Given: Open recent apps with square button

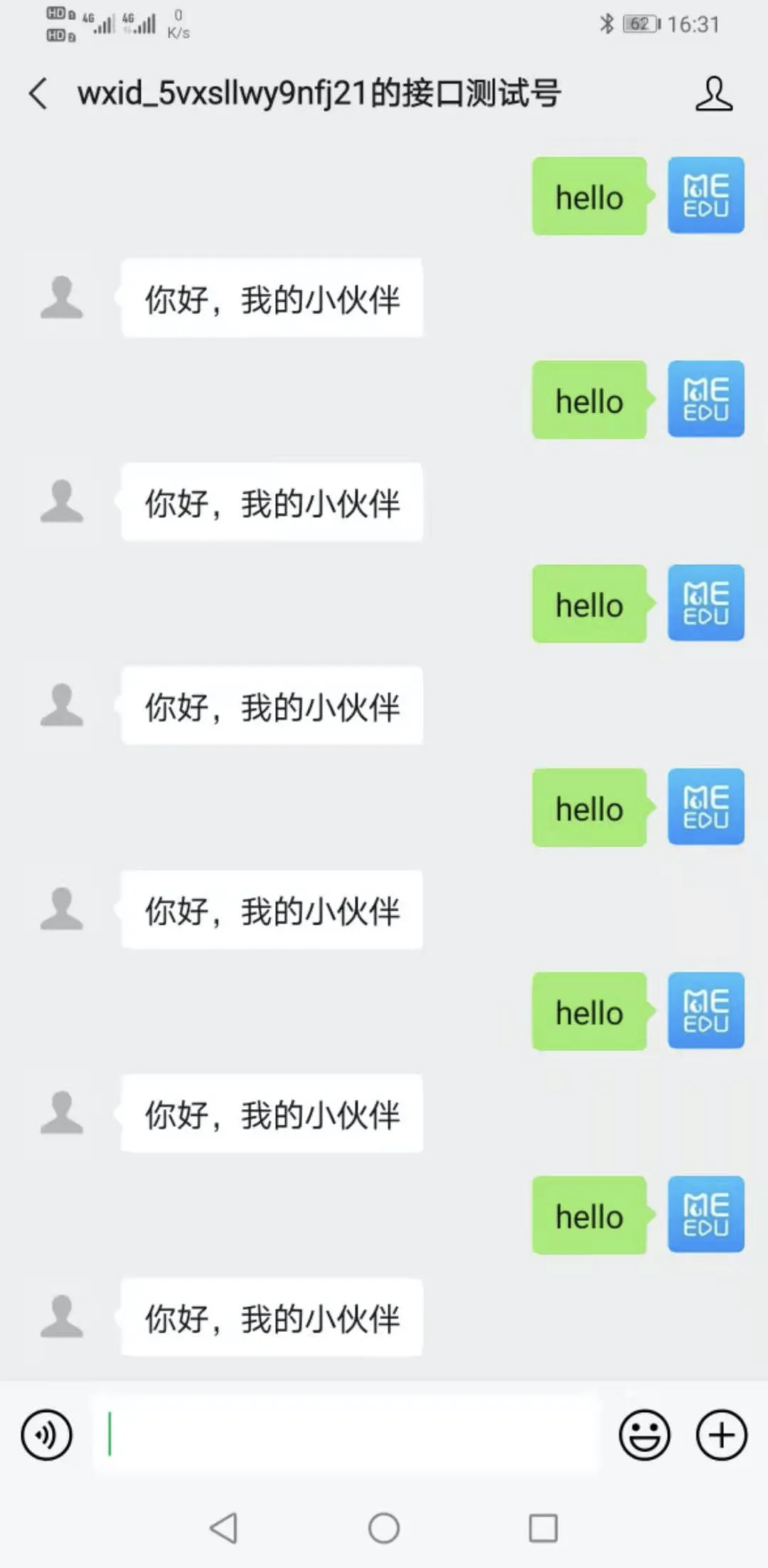Looking at the screenshot, I should coord(543,1527).
